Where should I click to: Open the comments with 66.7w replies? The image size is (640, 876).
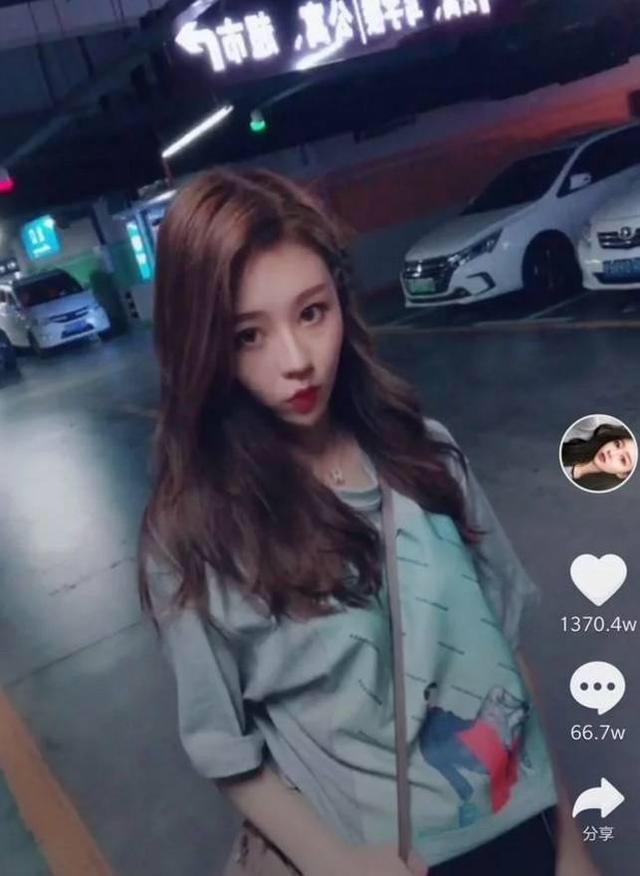point(598,688)
